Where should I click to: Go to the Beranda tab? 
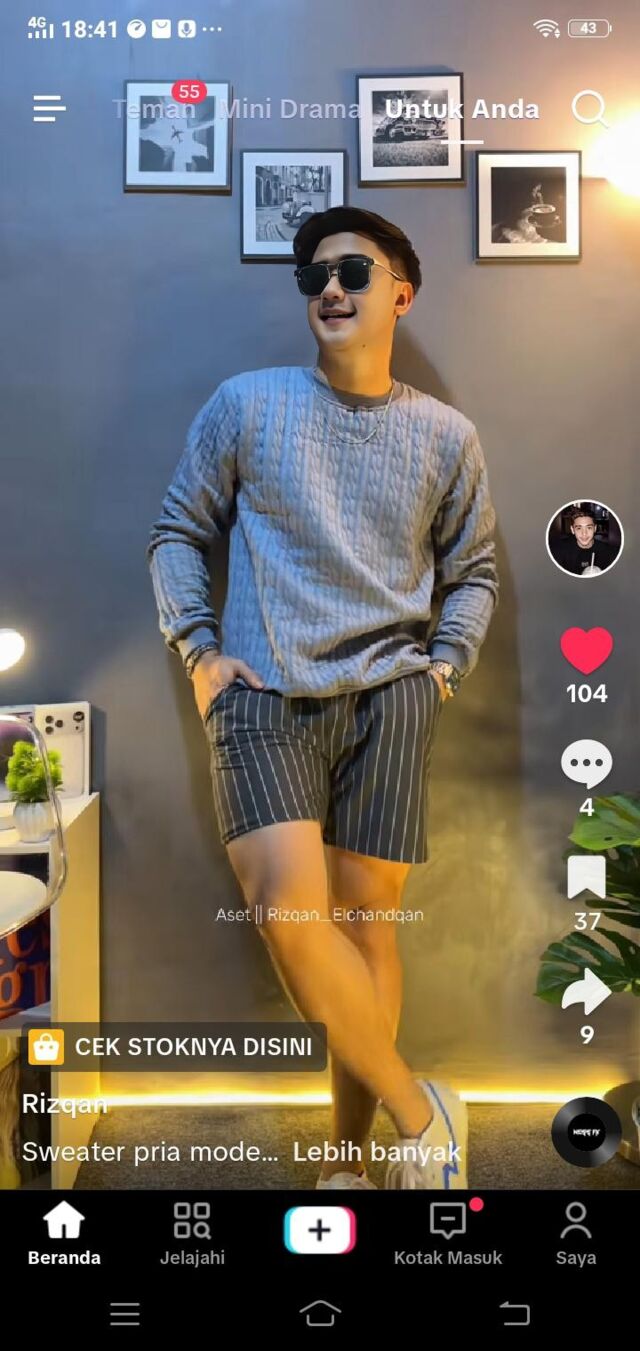point(64,1235)
